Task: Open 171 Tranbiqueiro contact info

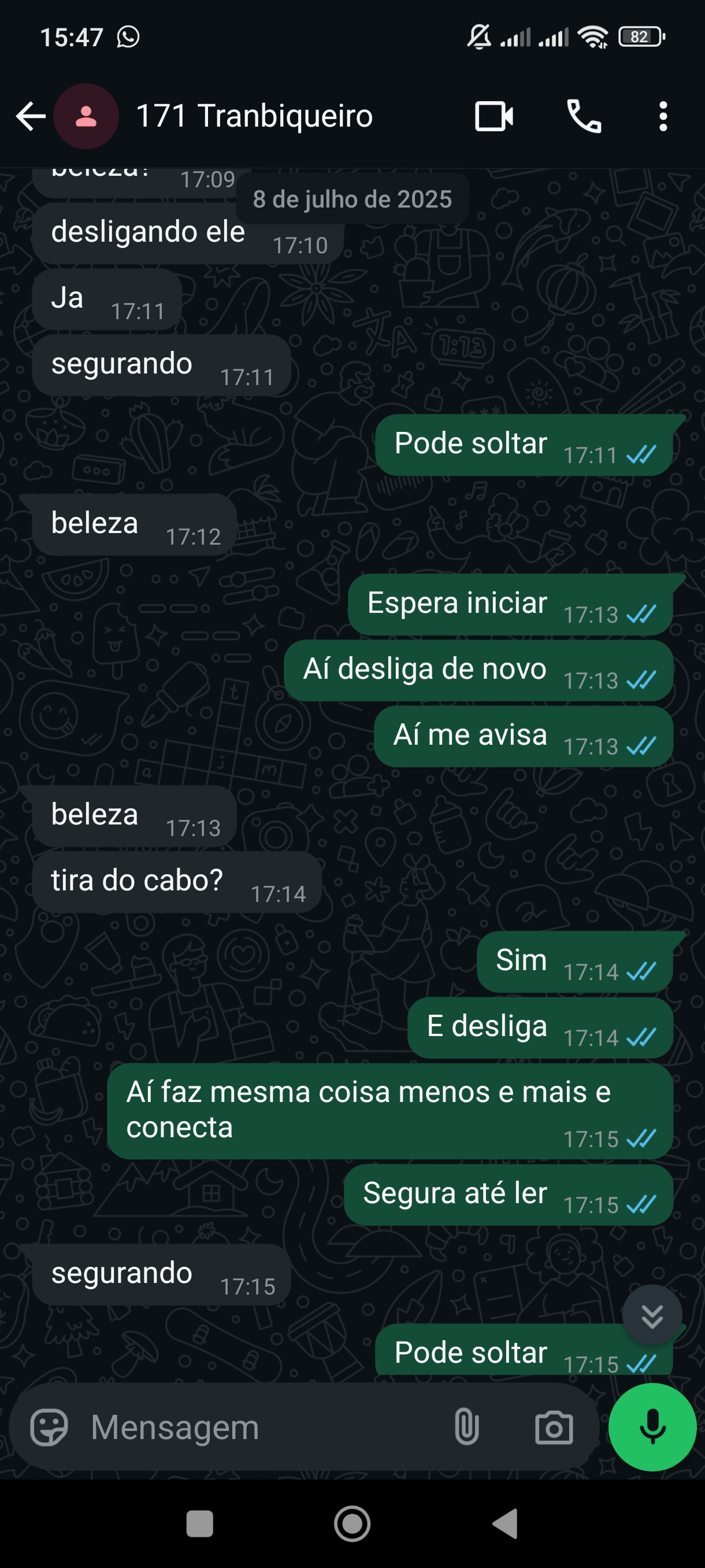Action: pyautogui.click(x=254, y=116)
